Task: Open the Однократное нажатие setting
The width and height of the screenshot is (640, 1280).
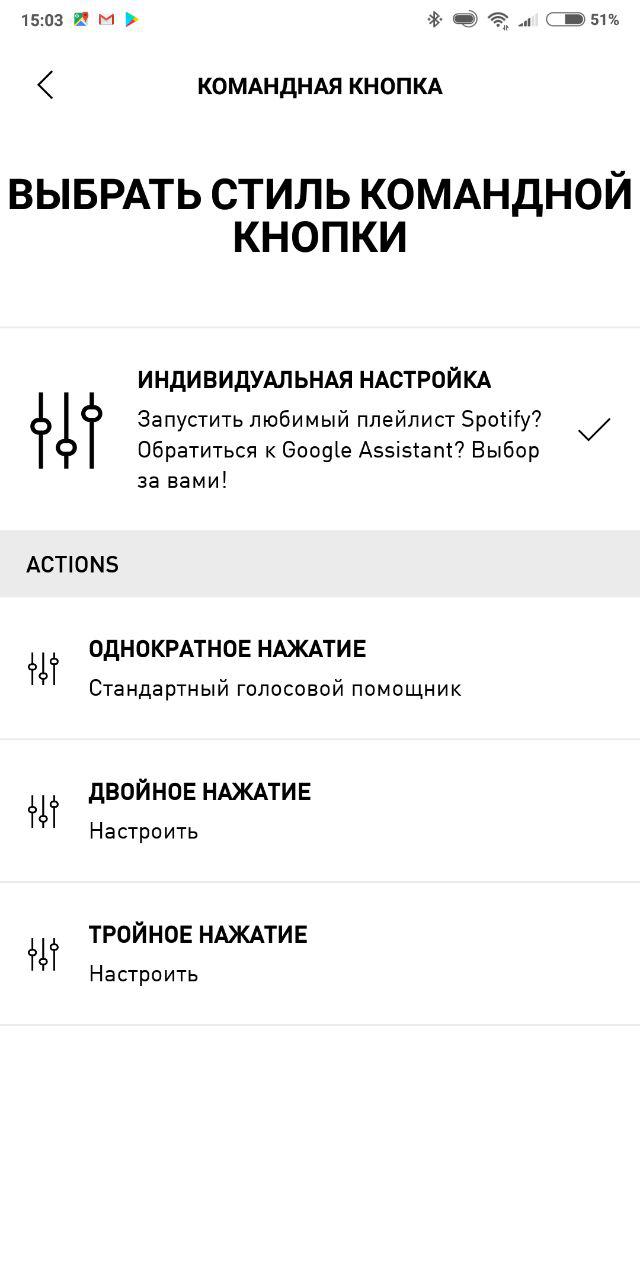Action: click(320, 669)
